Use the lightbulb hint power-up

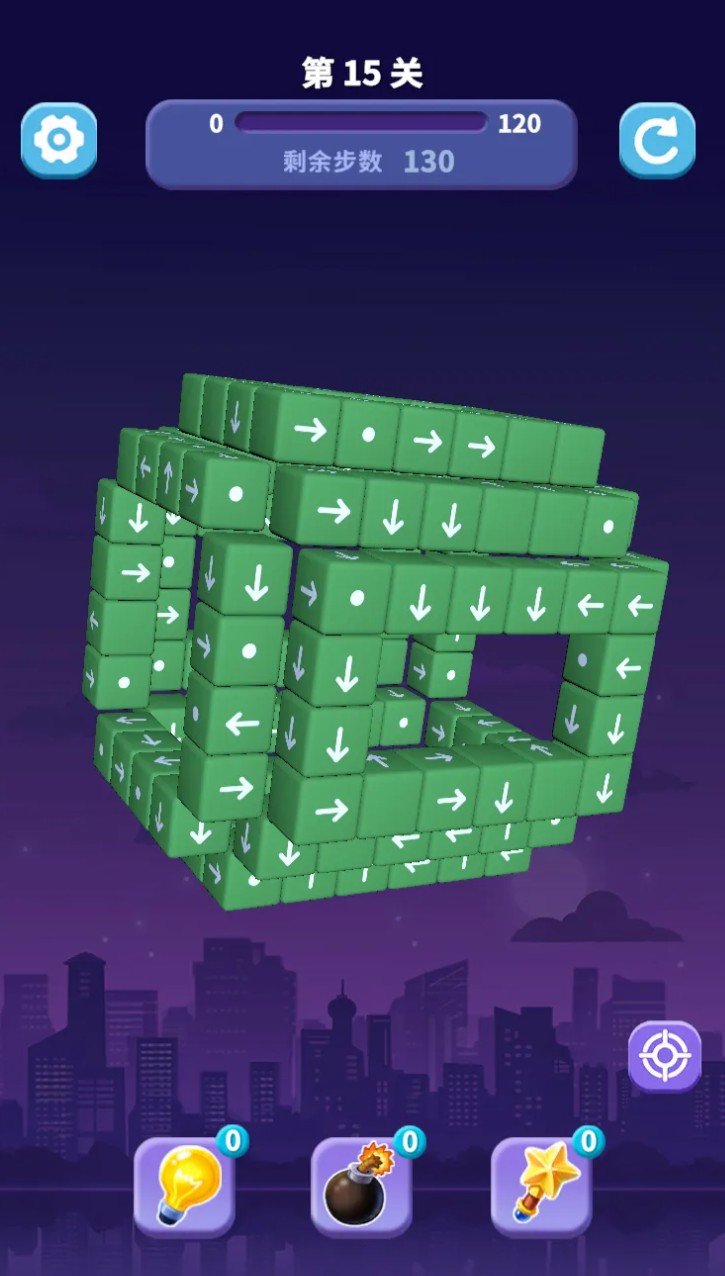click(185, 1187)
